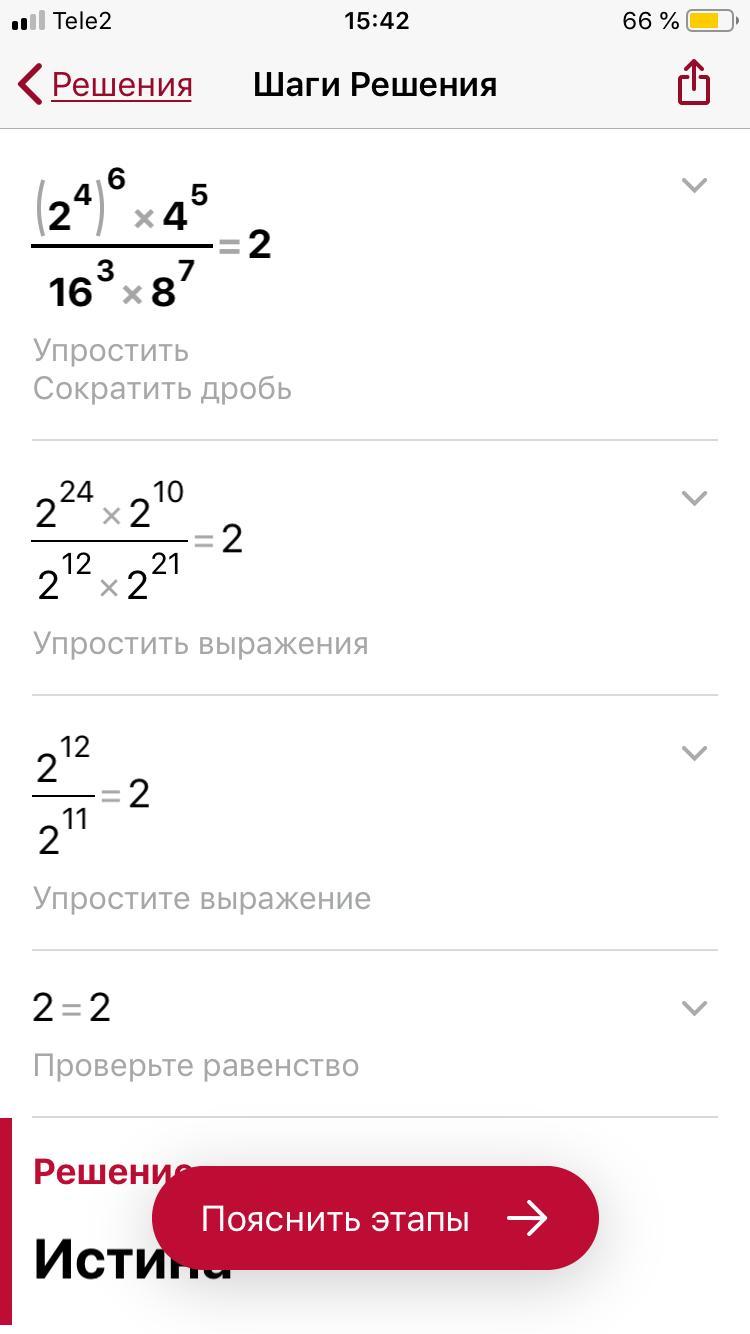Tap the Пояснить этапы button
This screenshot has width=750, height=1334.
[375, 1218]
